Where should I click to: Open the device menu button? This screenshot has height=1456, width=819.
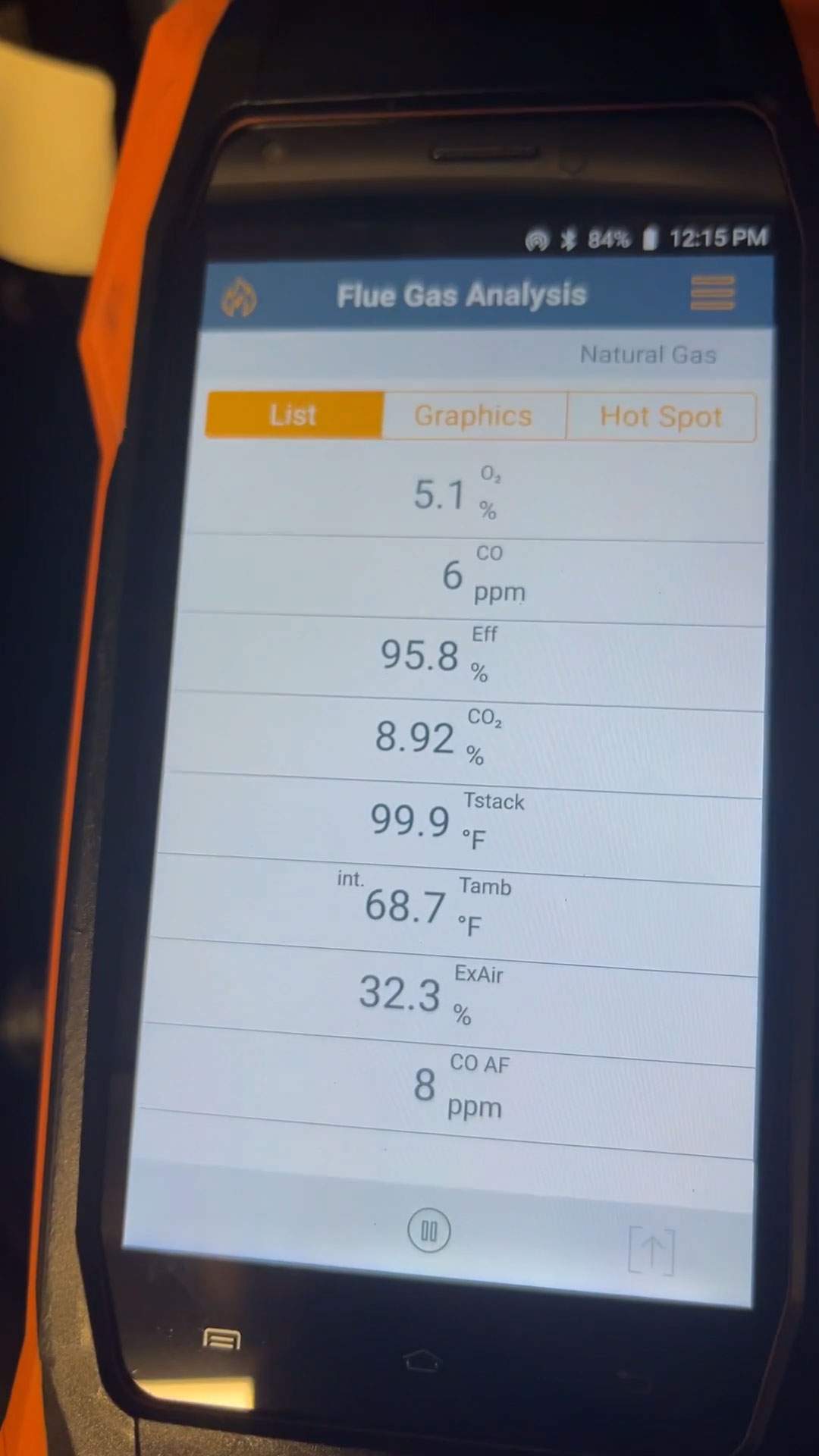(221, 1340)
